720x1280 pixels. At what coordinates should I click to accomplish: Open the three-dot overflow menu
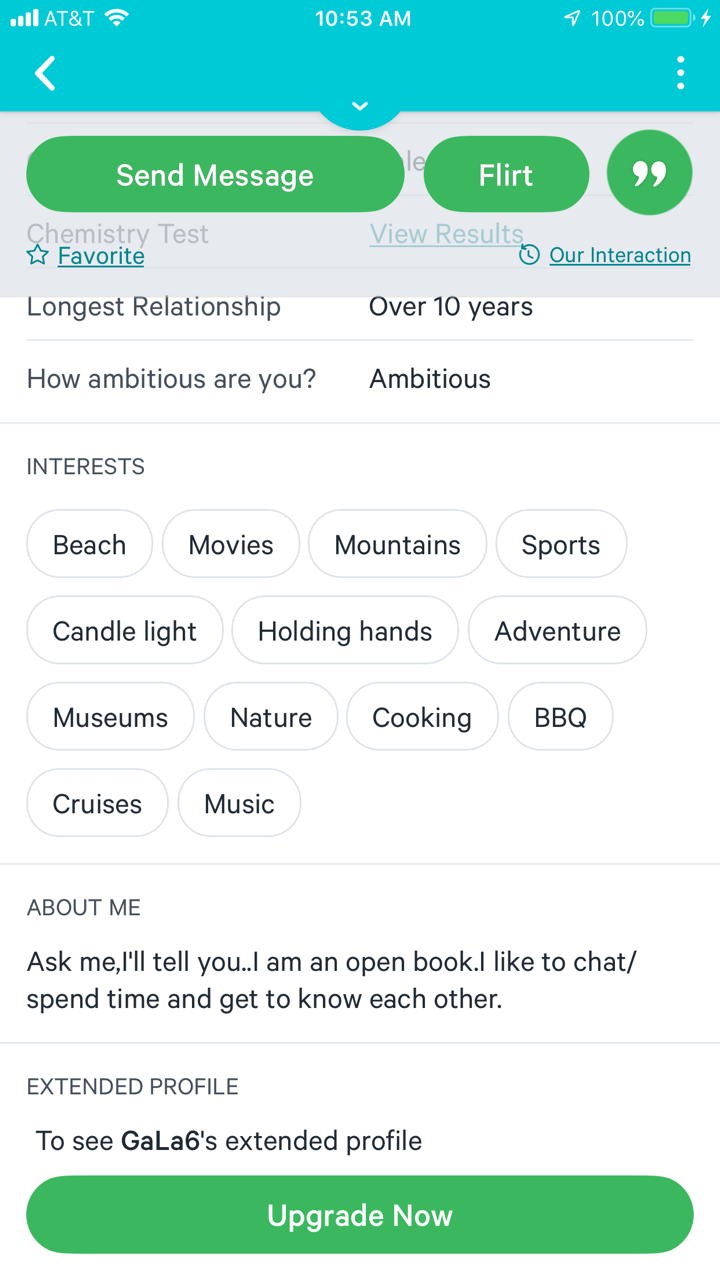(x=680, y=73)
